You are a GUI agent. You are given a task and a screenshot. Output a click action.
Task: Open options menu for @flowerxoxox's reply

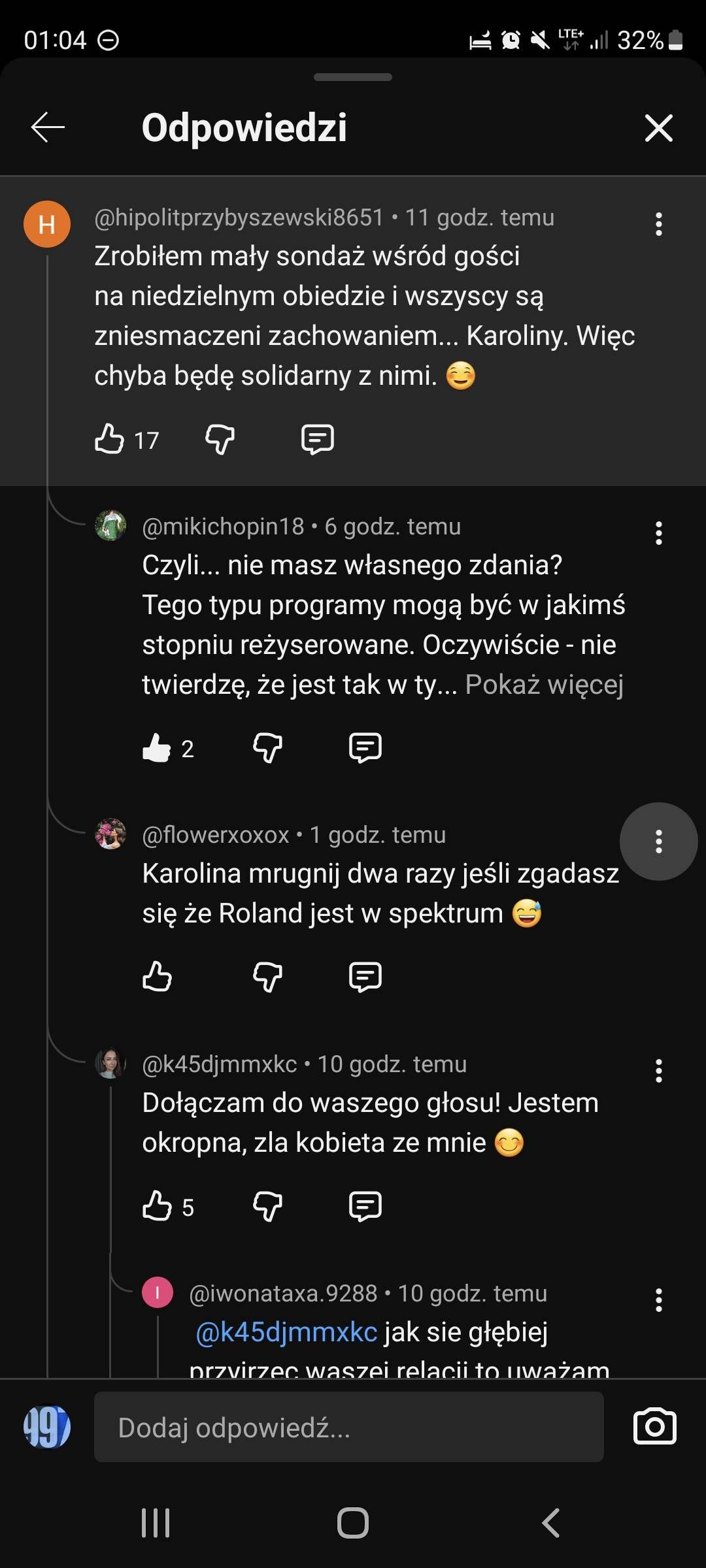[658, 841]
